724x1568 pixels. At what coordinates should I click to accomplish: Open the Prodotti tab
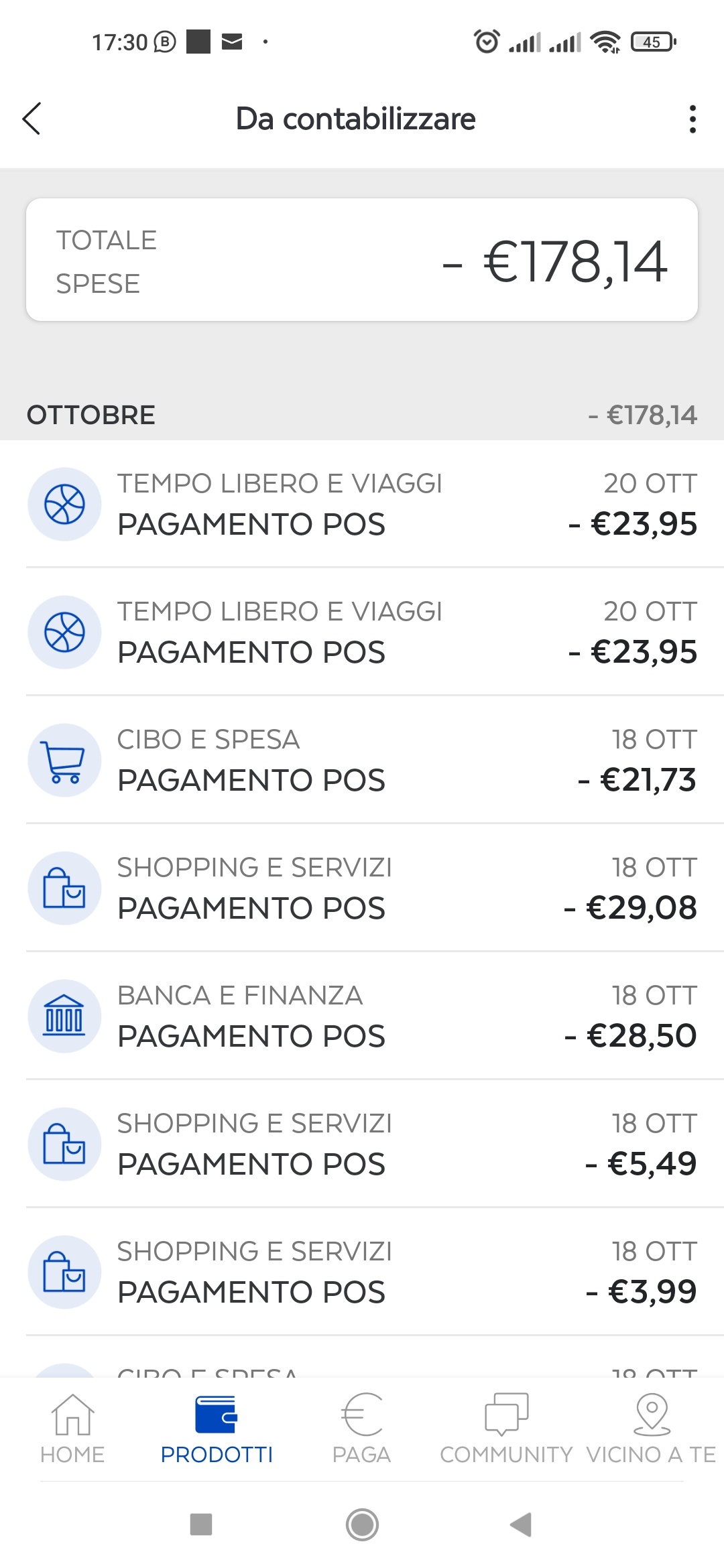(217, 1429)
